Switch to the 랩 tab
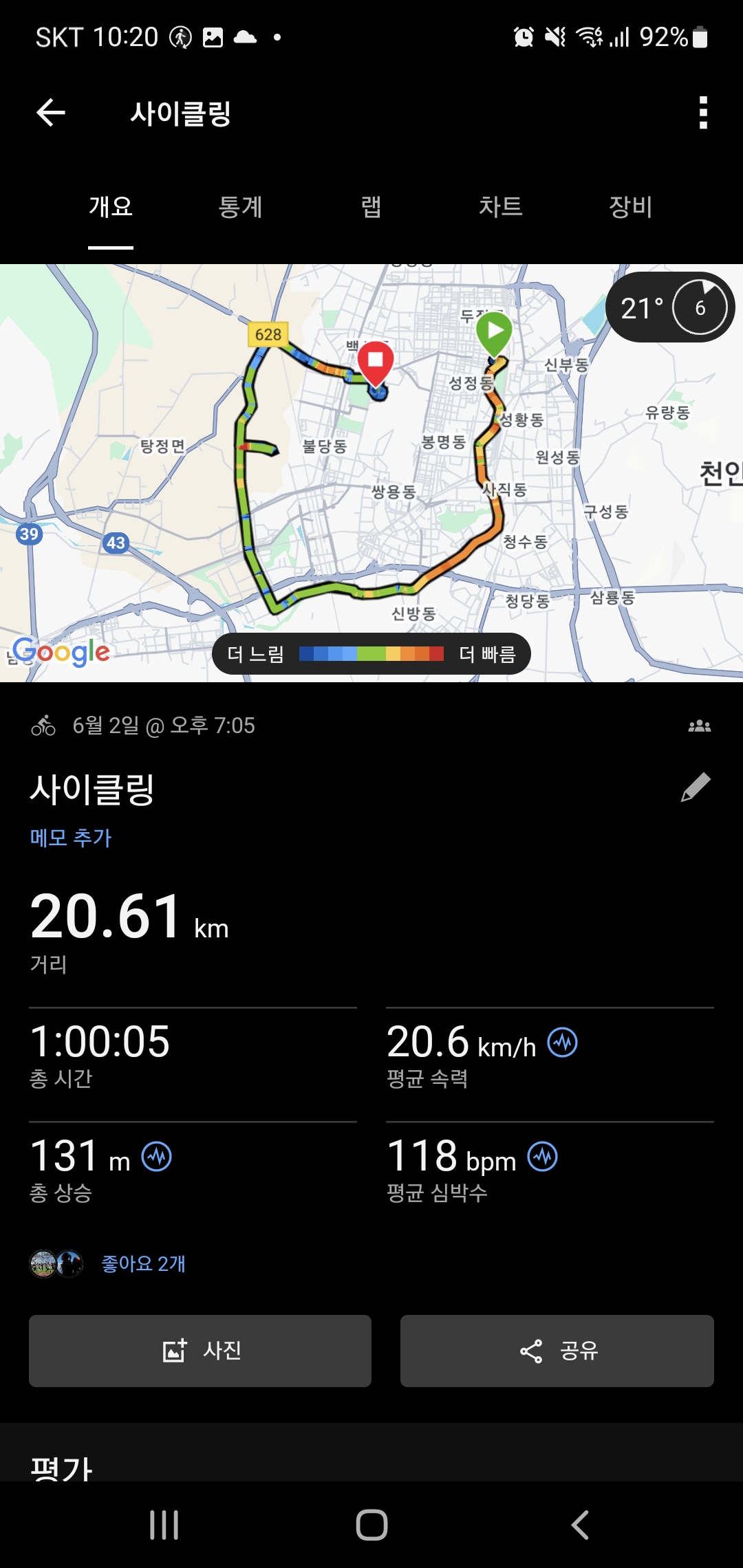 (371, 206)
